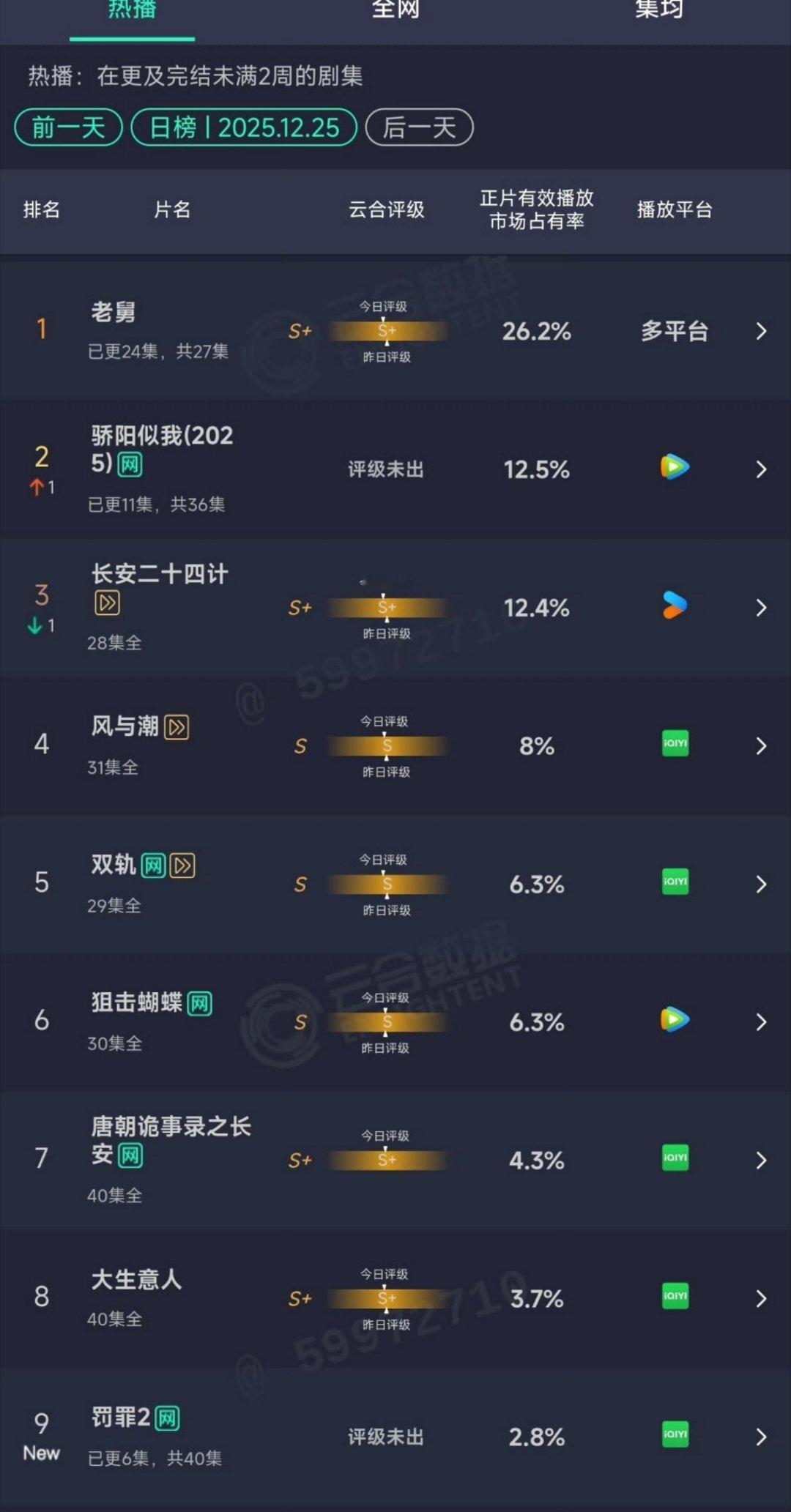The image size is (791, 1512).
Task: Click the iQIYI icon next to 风与潮
Action: pos(673,745)
